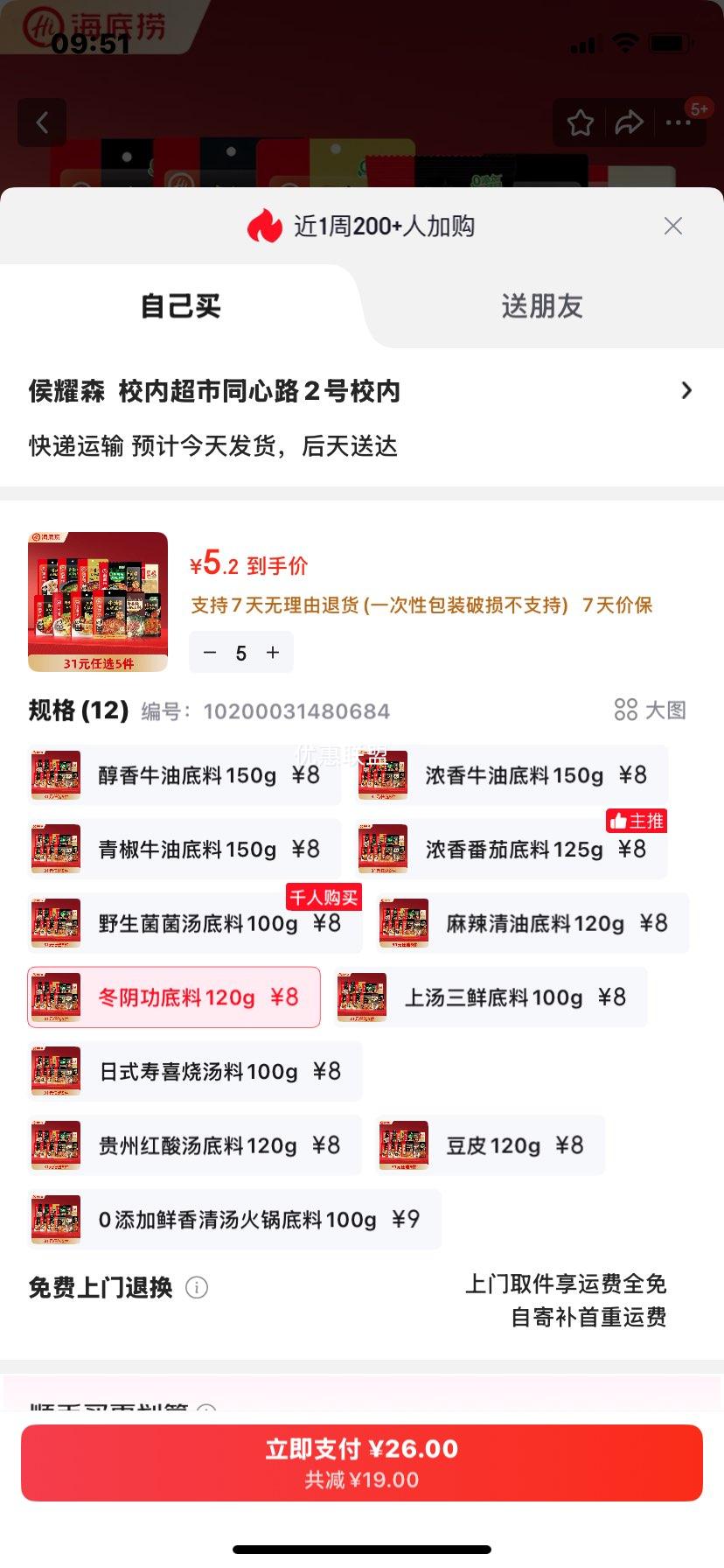Expand the delivery address via the chevron
724x1568 pixels.
tap(687, 390)
